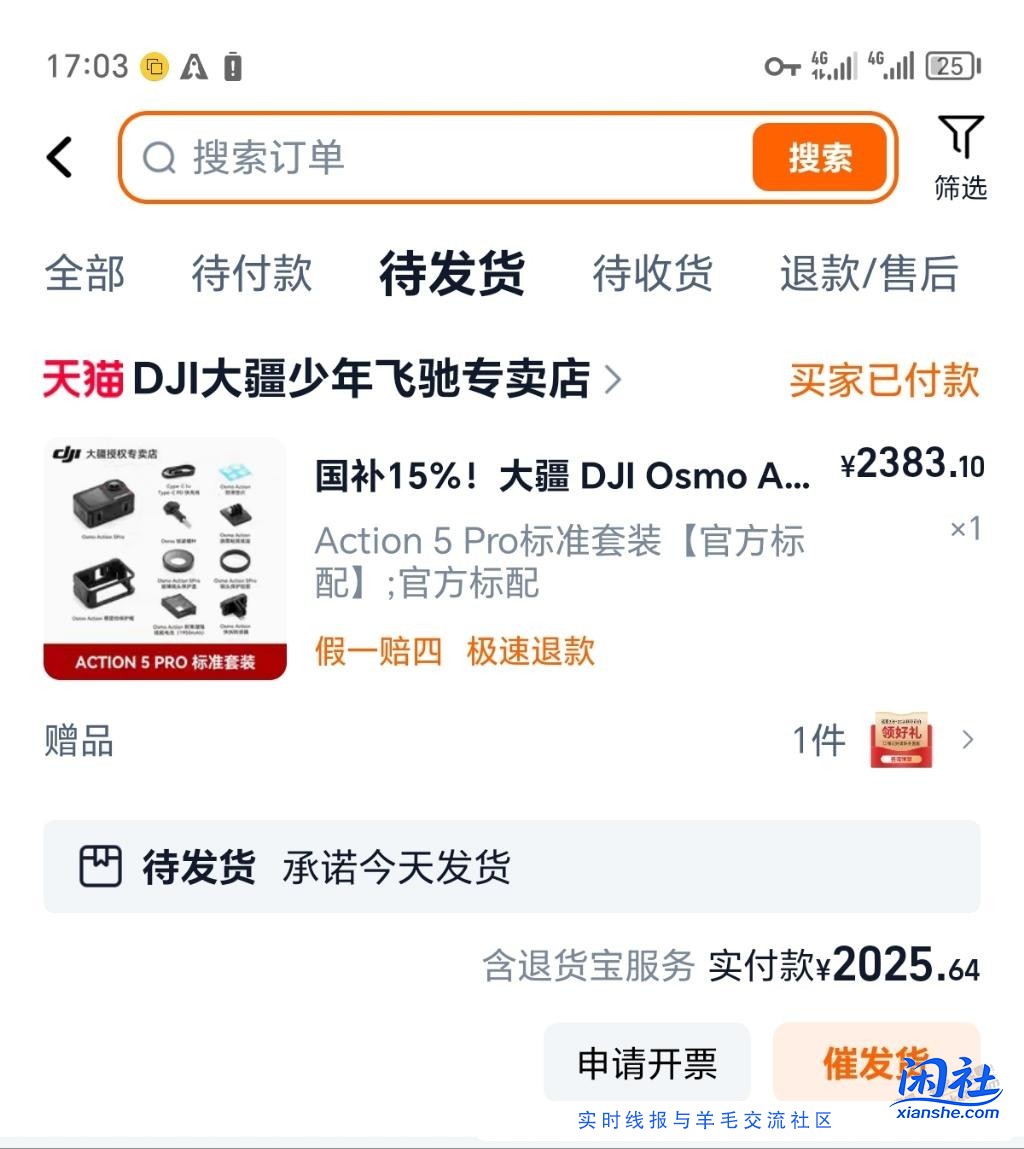Viewport: 1024px width, 1149px height.
Task: Click the 申请开票 invoice button
Action: tap(646, 1065)
